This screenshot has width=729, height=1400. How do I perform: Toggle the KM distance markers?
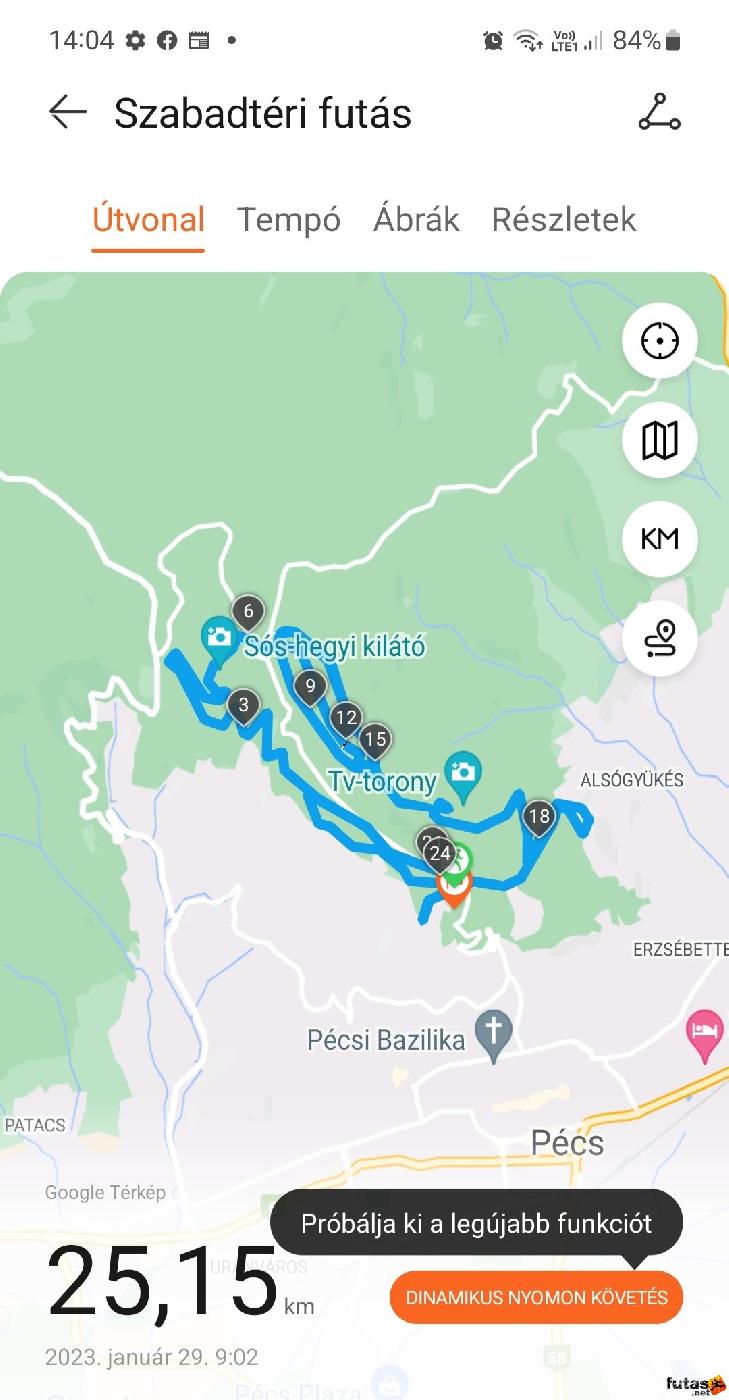click(x=659, y=539)
